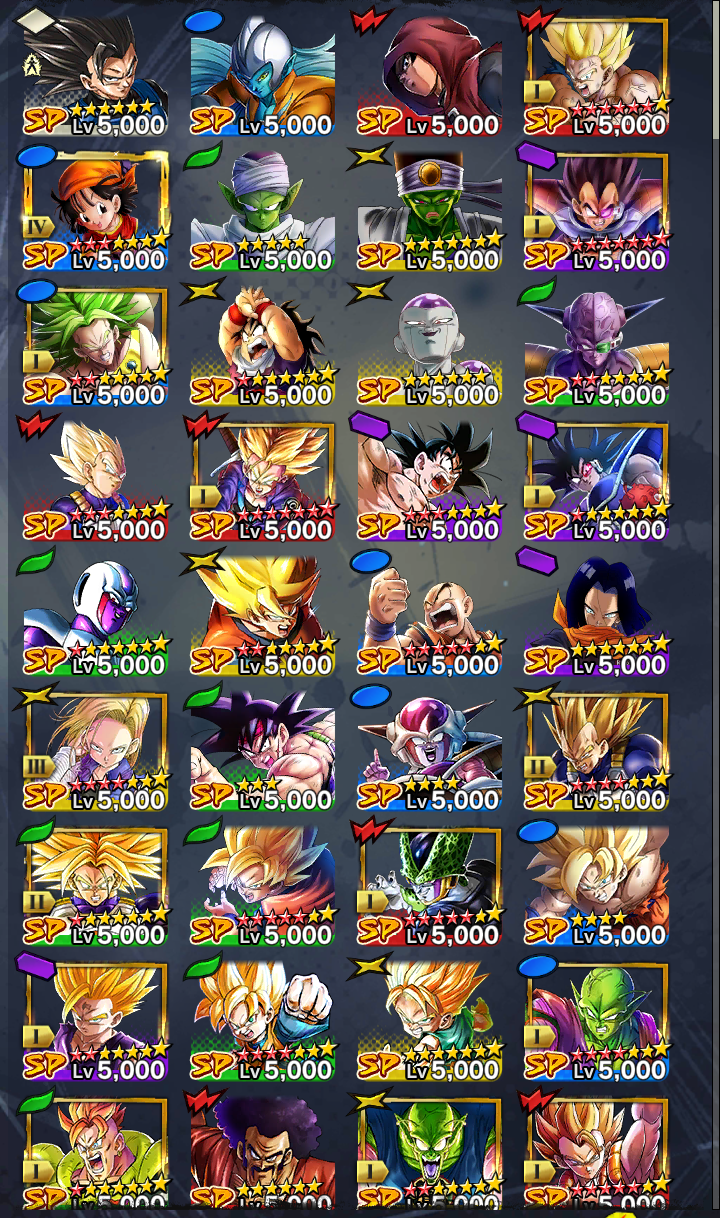The width and height of the screenshot is (720, 1218).
Task: Open the red hooded Shallot character card
Action: point(430,72)
